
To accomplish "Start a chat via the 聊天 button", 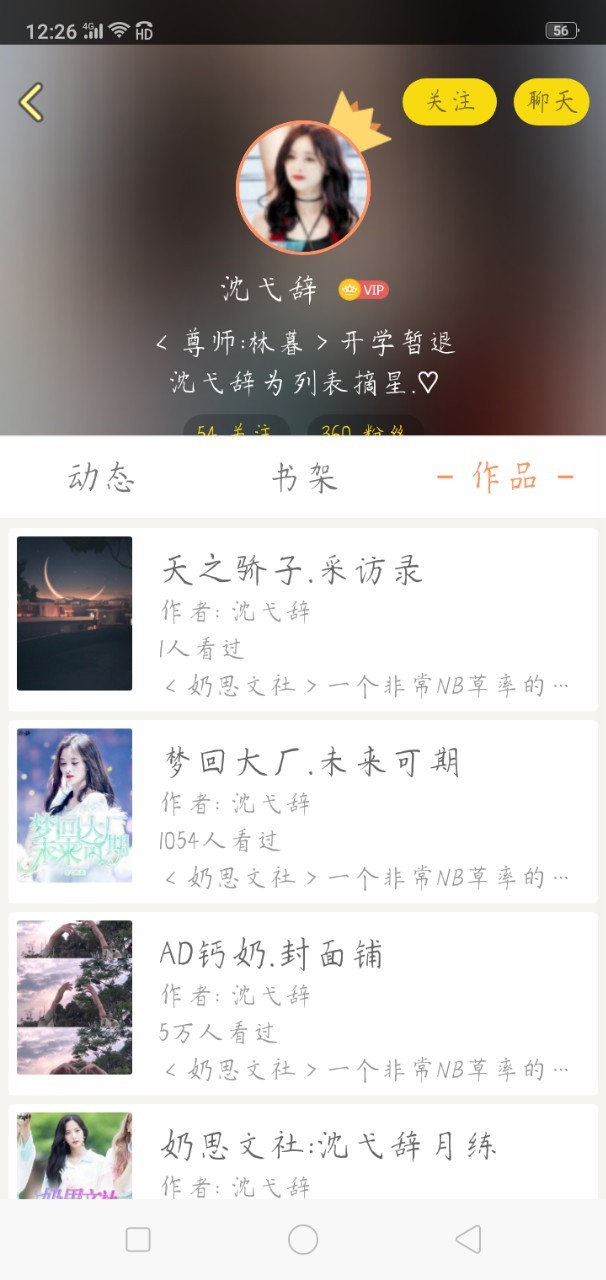I will click(x=552, y=102).
